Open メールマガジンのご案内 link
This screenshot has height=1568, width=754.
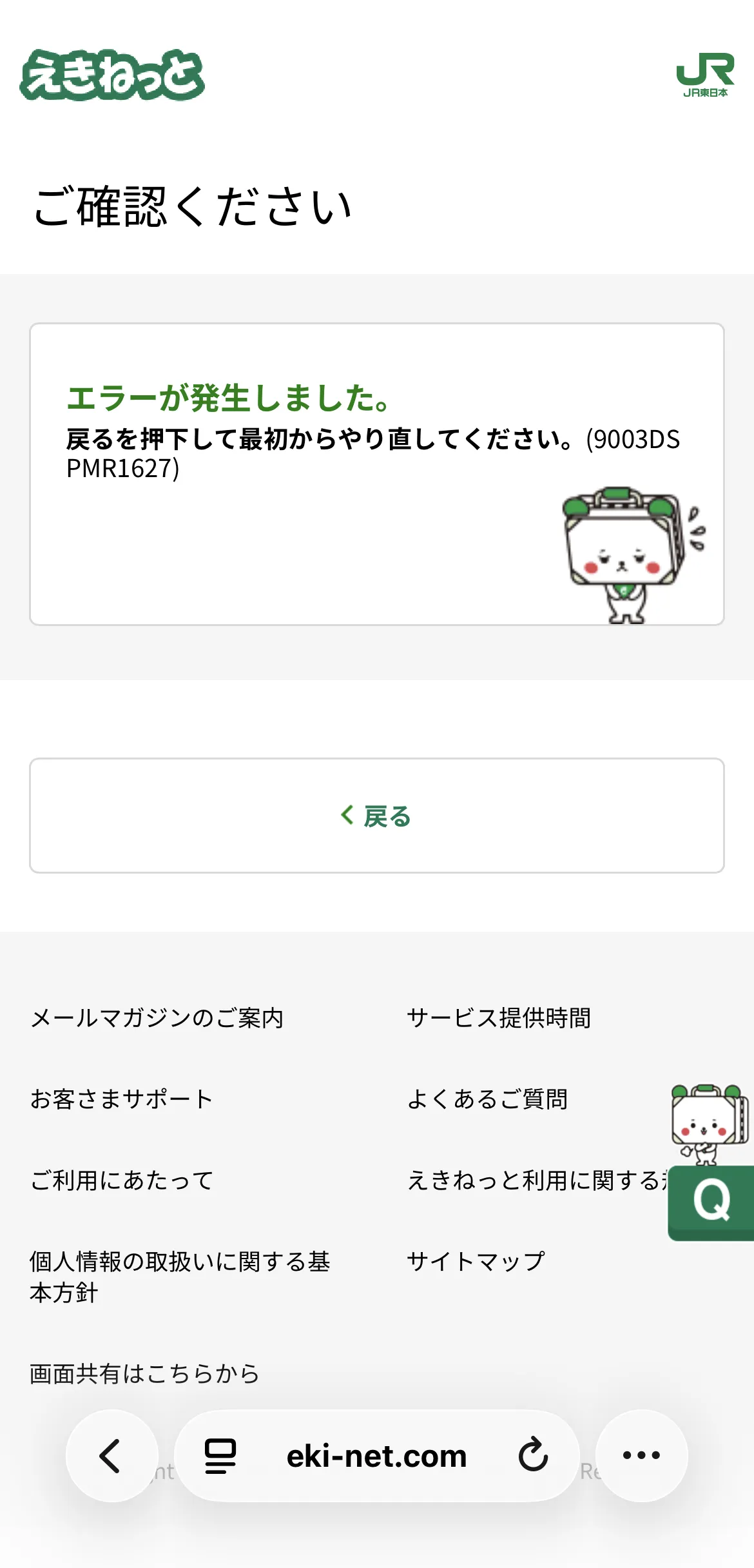[x=157, y=1018]
